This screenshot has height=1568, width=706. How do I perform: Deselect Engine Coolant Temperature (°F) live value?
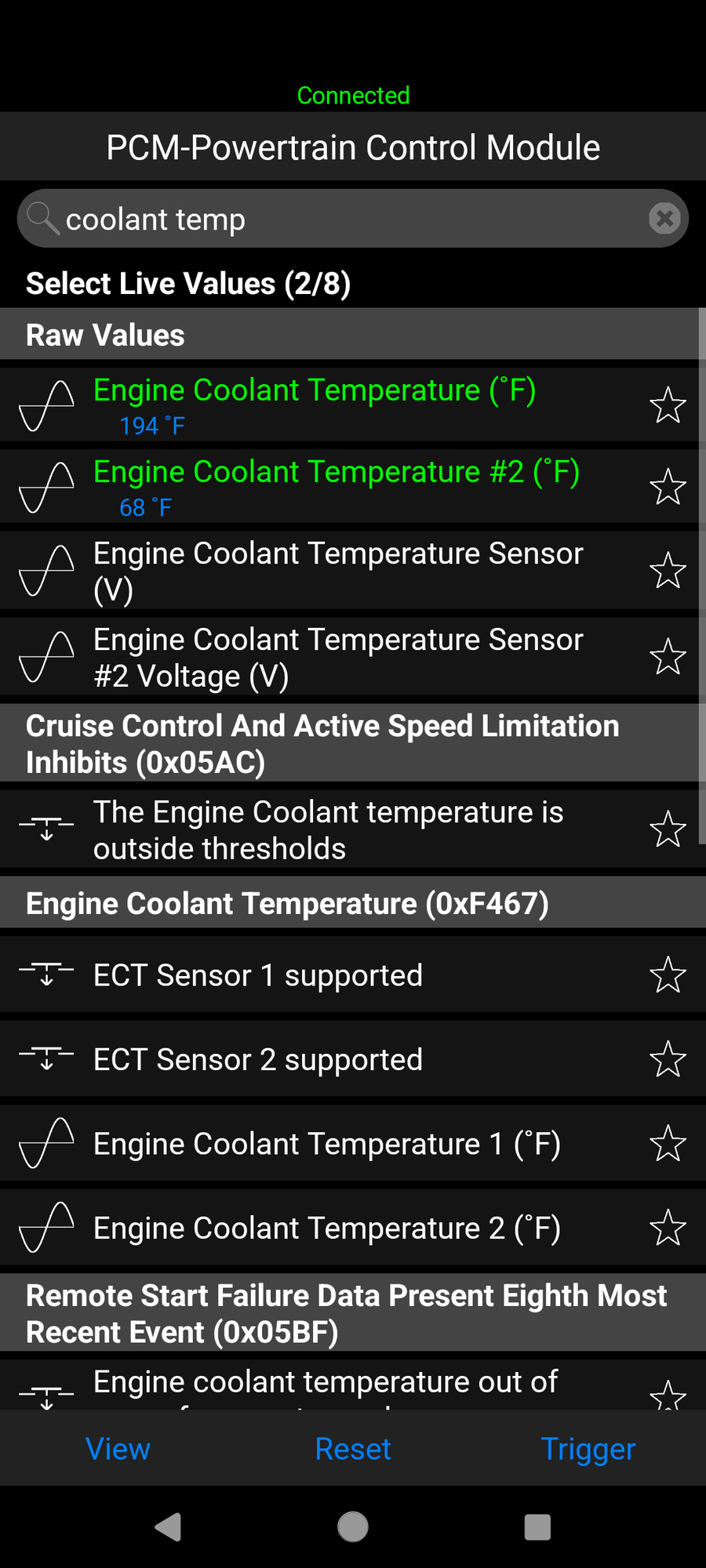pyautogui.click(x=314, y=405)
